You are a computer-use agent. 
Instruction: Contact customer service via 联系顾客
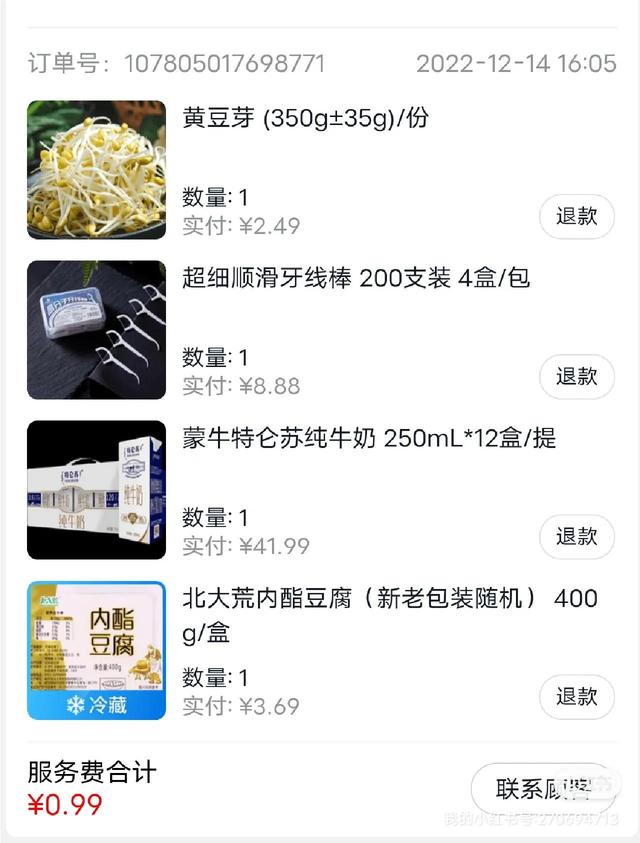click(x=543, y=789)
